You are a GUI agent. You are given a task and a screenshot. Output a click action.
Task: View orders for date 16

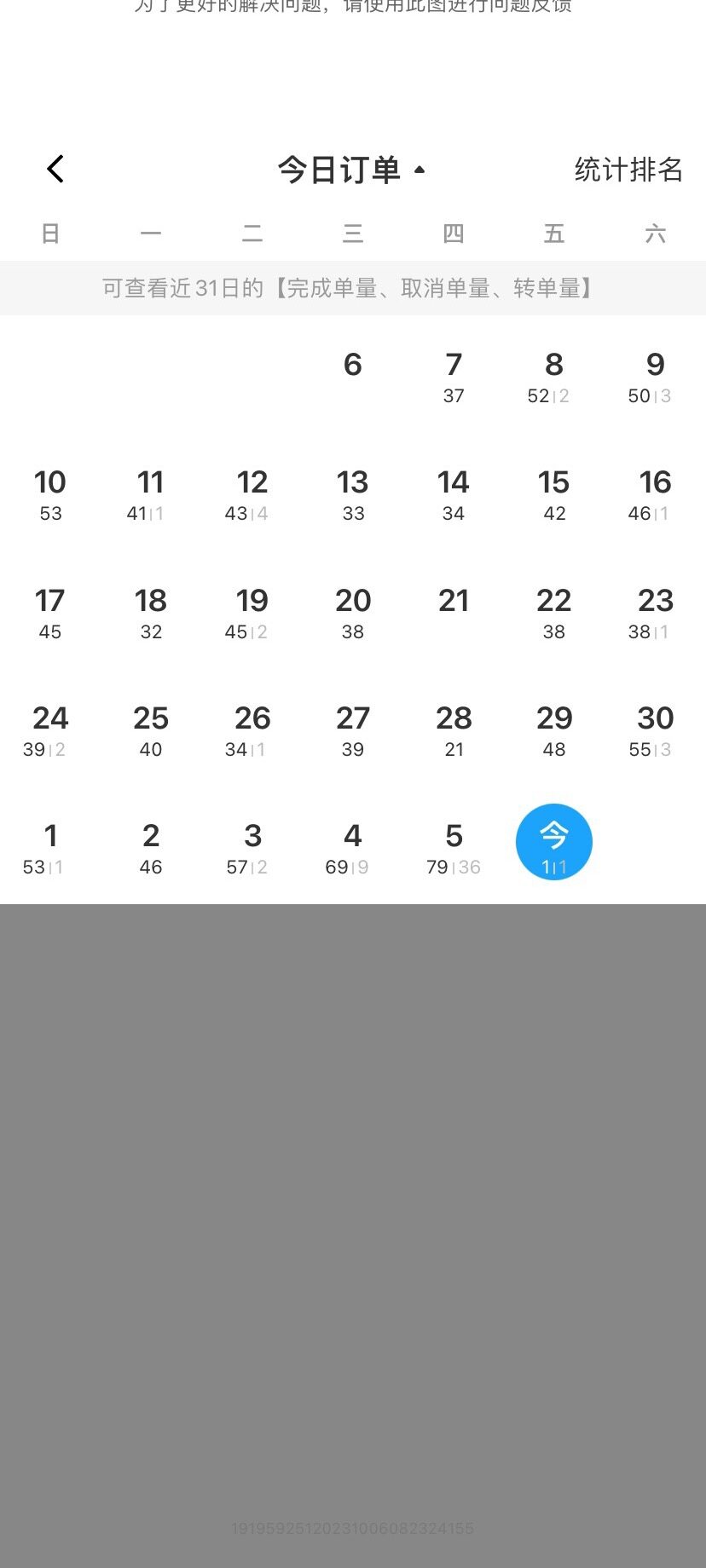(x=655, y=496)
